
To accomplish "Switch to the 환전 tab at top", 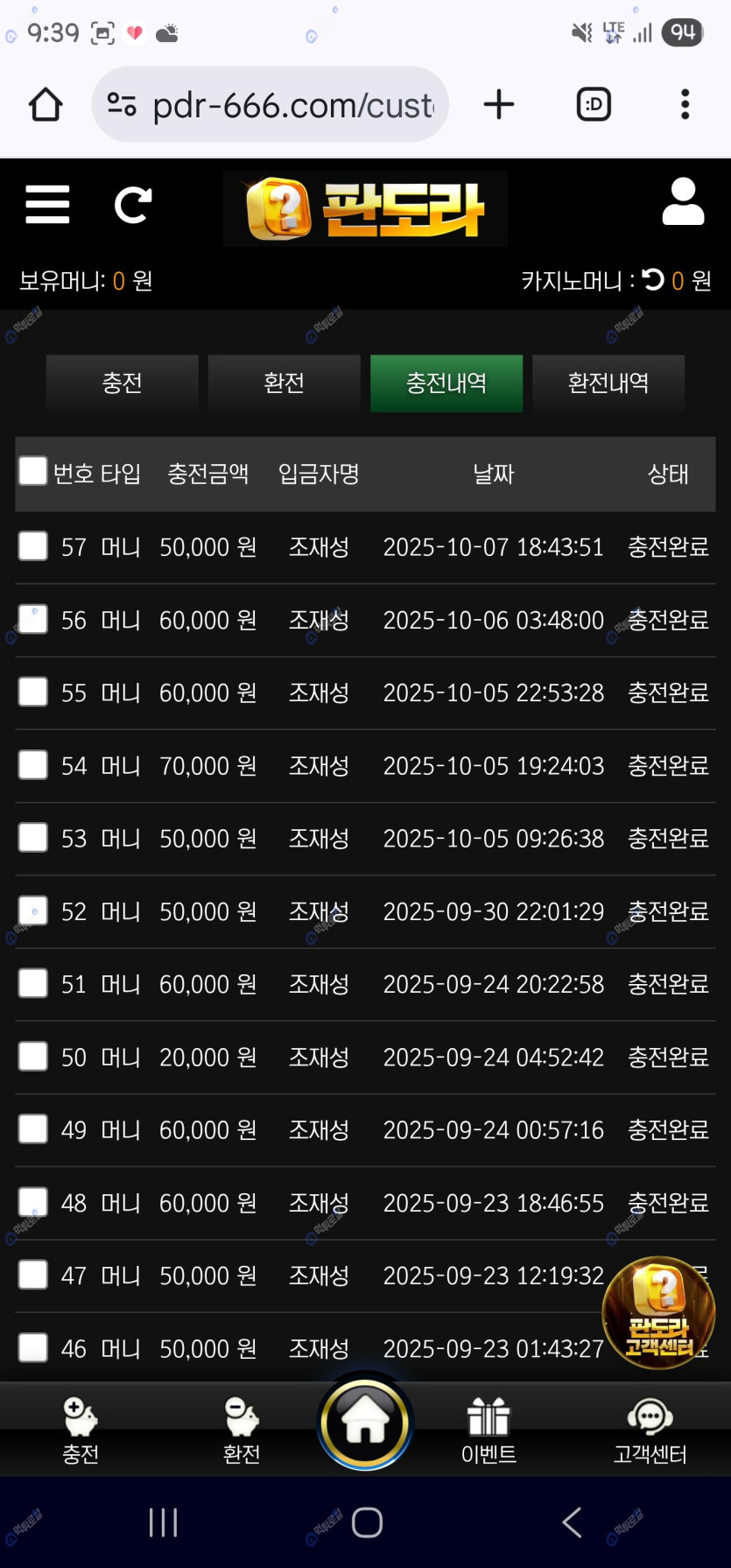I will [284, 383].
